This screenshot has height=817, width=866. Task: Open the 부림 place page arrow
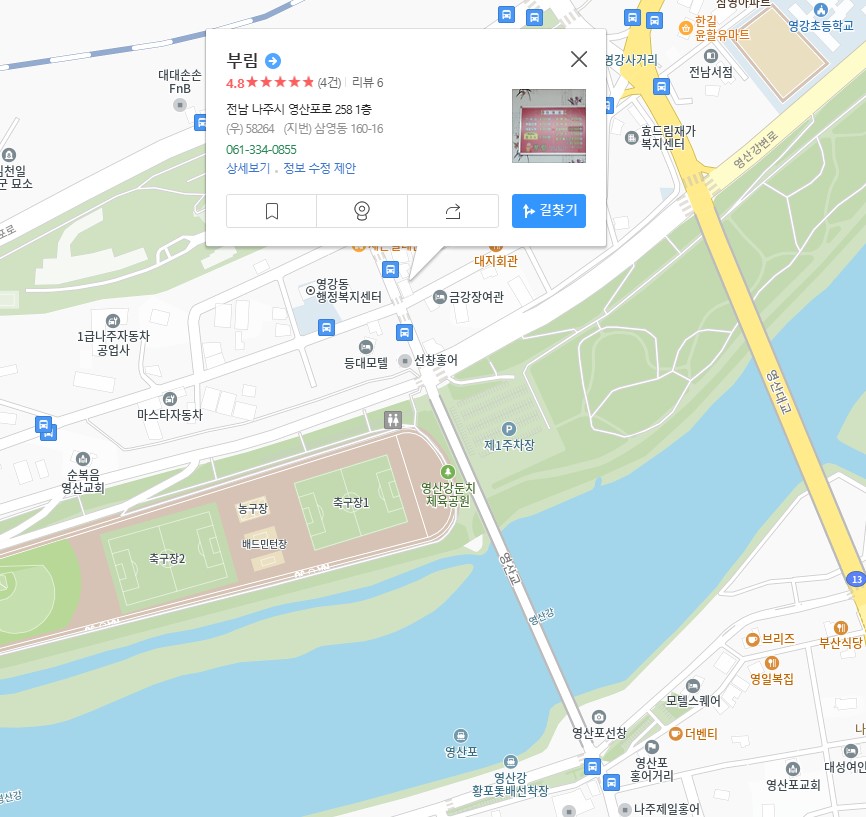(273, 60)
